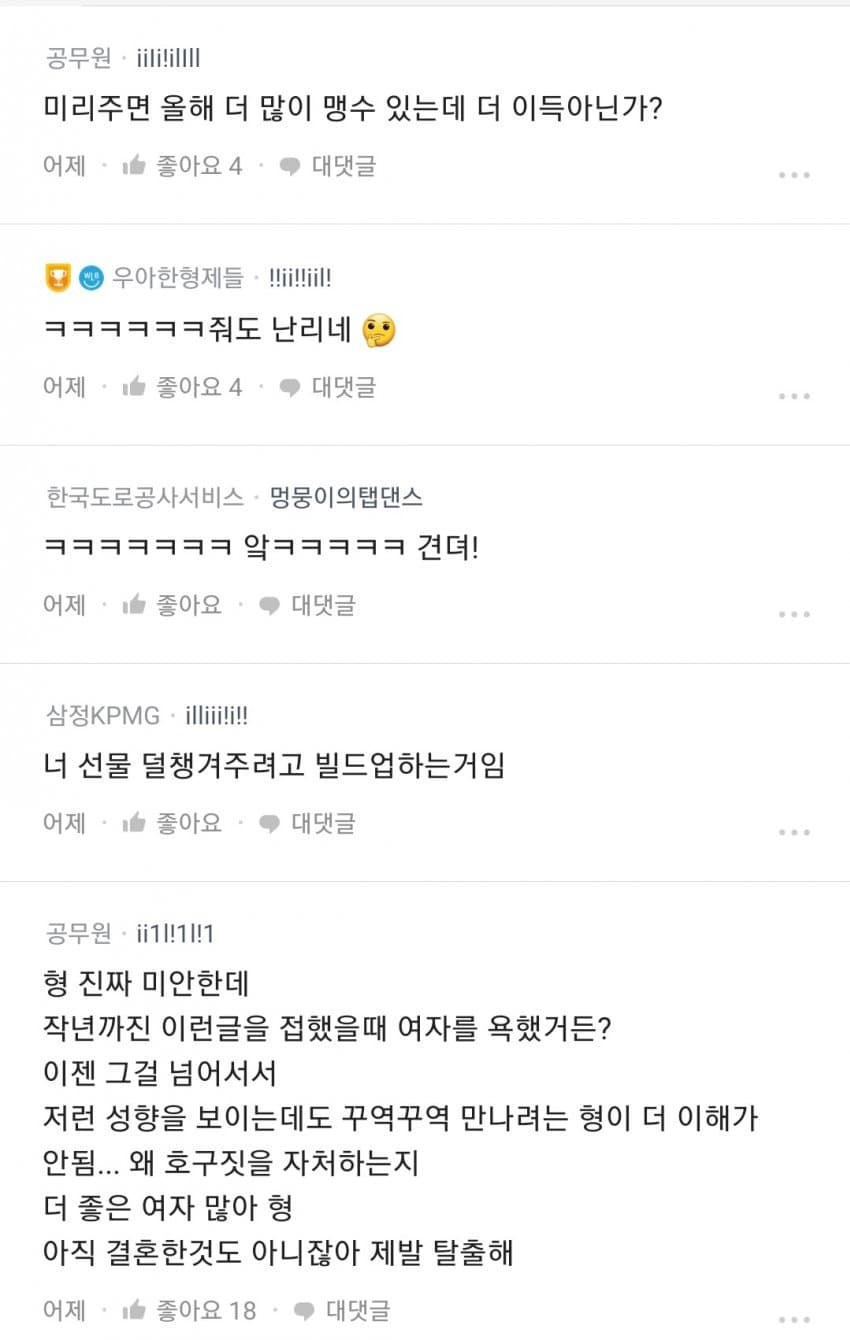
Task: Like the comment about 미리주면 올해 더 많이
Action: tap(182, 166)
